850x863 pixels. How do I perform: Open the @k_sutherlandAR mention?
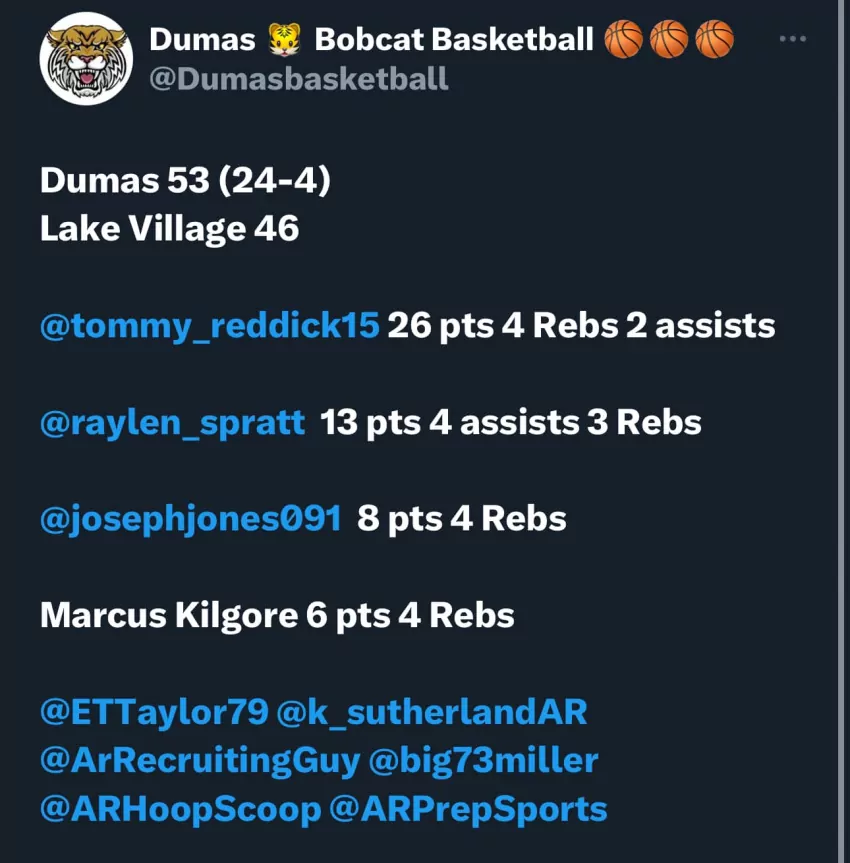pos(431,712)
